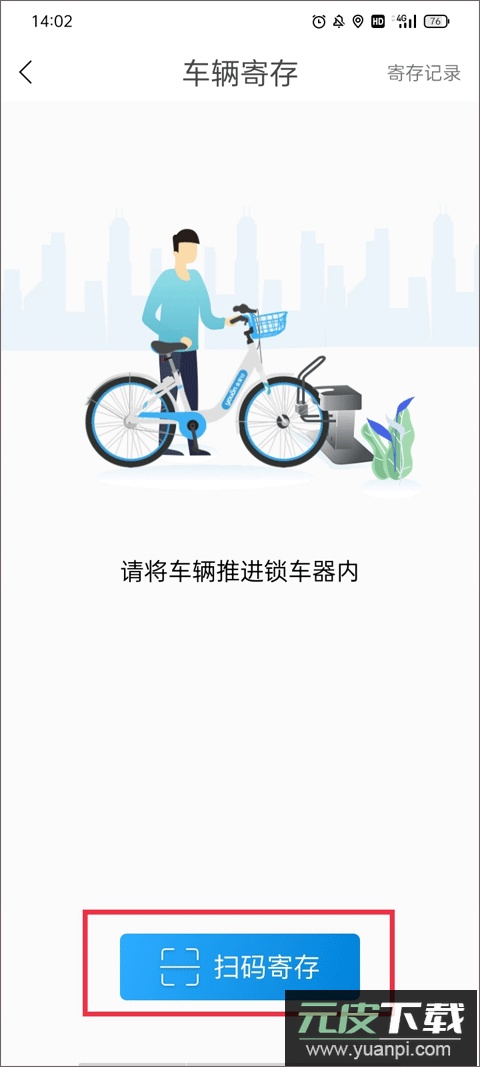Tap the 扫码寄存 scan-to-store button
The image size is (480, 1067).
240,967
